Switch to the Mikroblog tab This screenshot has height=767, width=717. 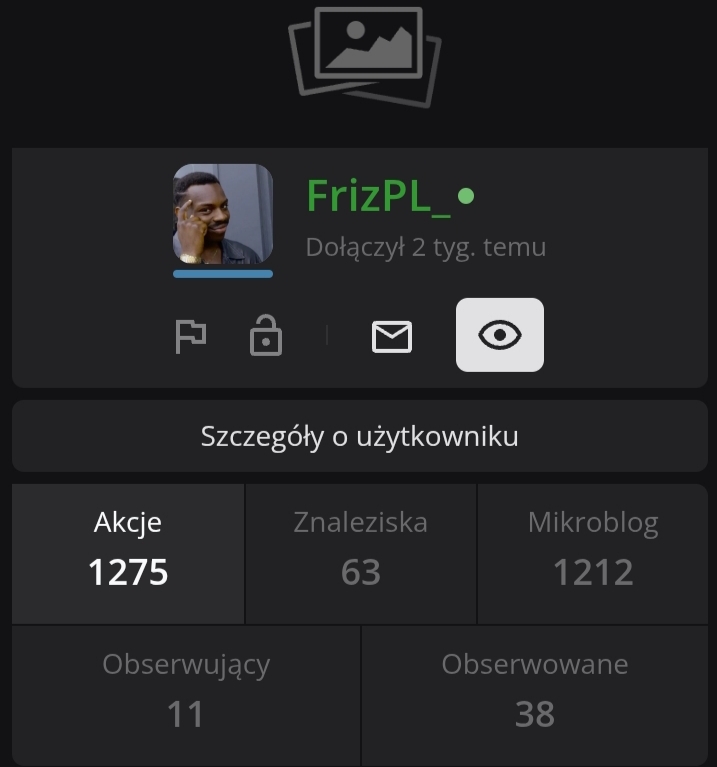tap(593, 554)
